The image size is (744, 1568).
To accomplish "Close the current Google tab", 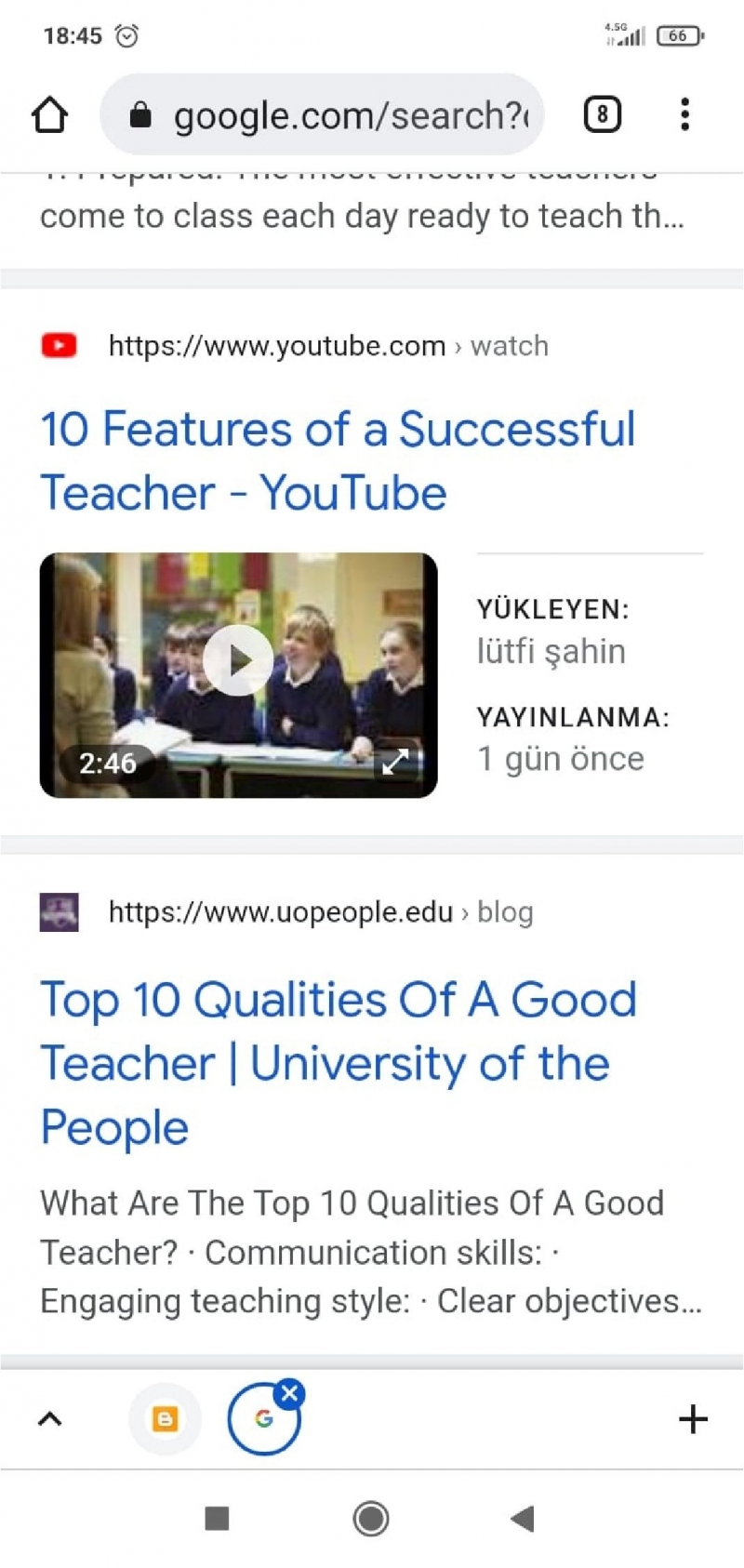I will coord(290,1393).
